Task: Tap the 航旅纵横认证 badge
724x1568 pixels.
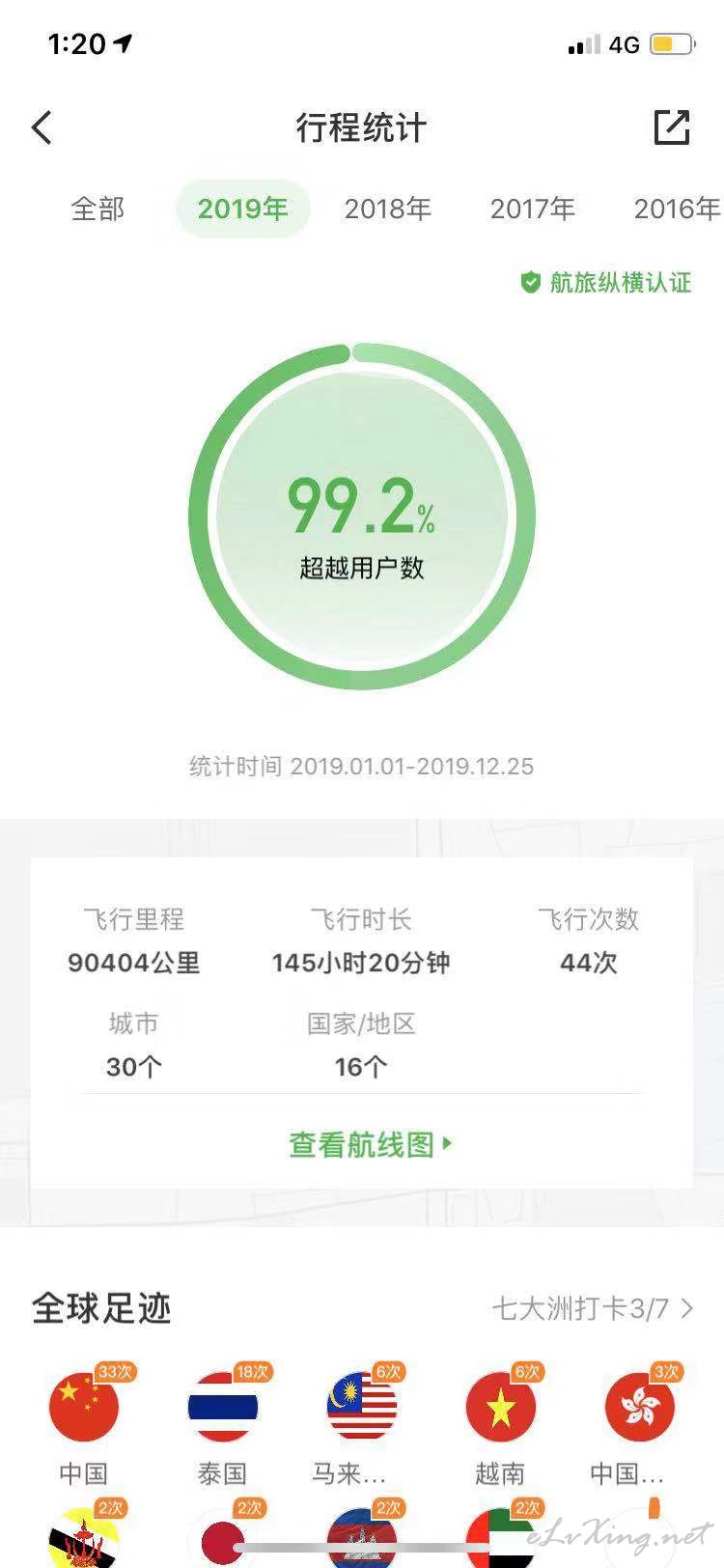Action: point(606,282)
